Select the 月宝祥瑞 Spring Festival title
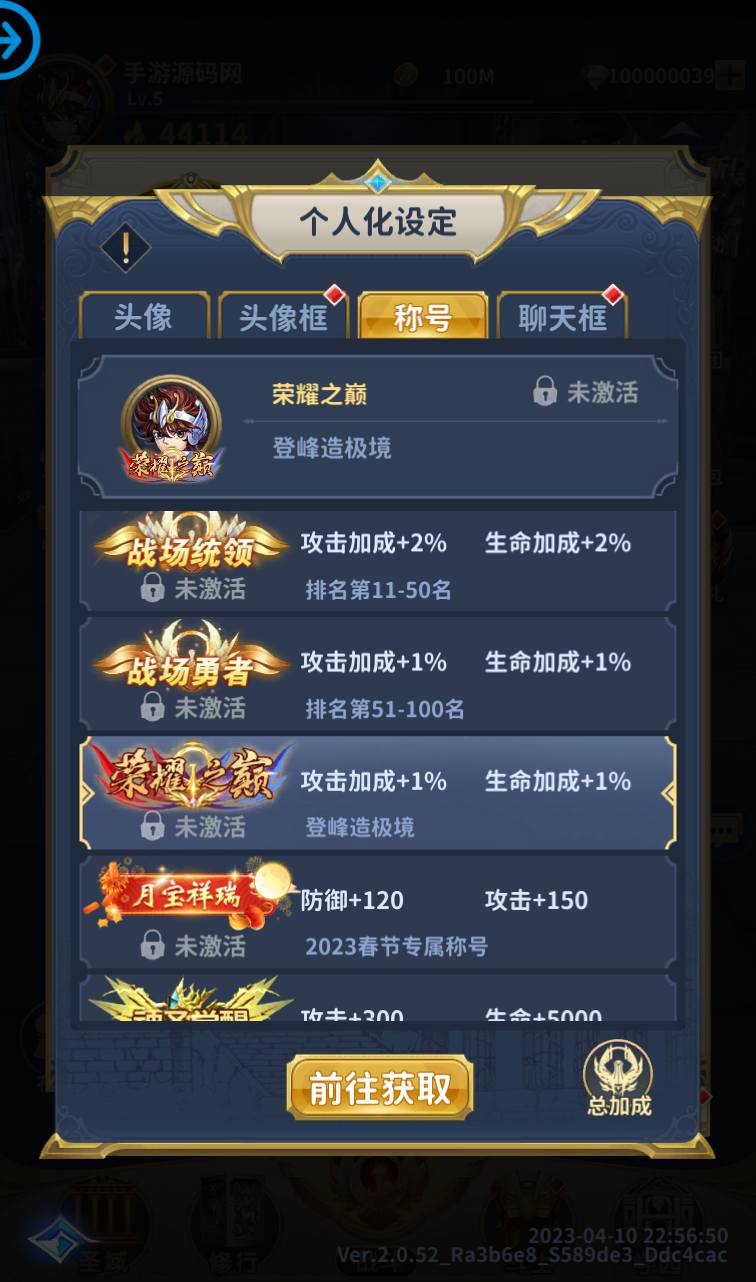This screenshot has height=1282, width=756. tap(378, 912)
